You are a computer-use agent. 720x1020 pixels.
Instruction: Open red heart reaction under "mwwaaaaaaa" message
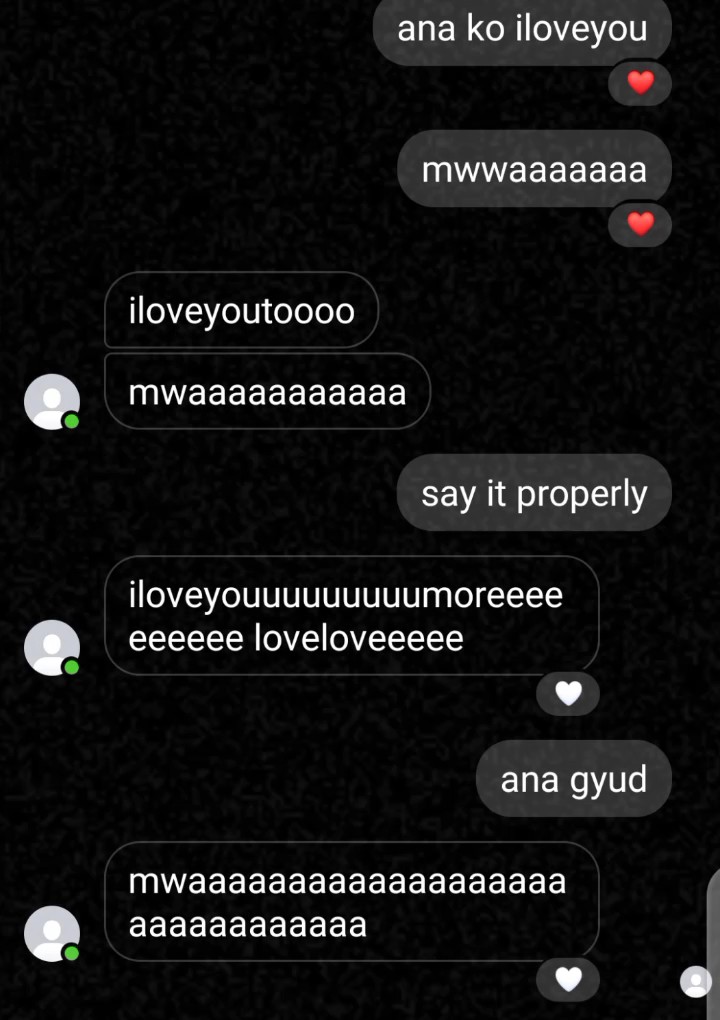pos(640,224)
